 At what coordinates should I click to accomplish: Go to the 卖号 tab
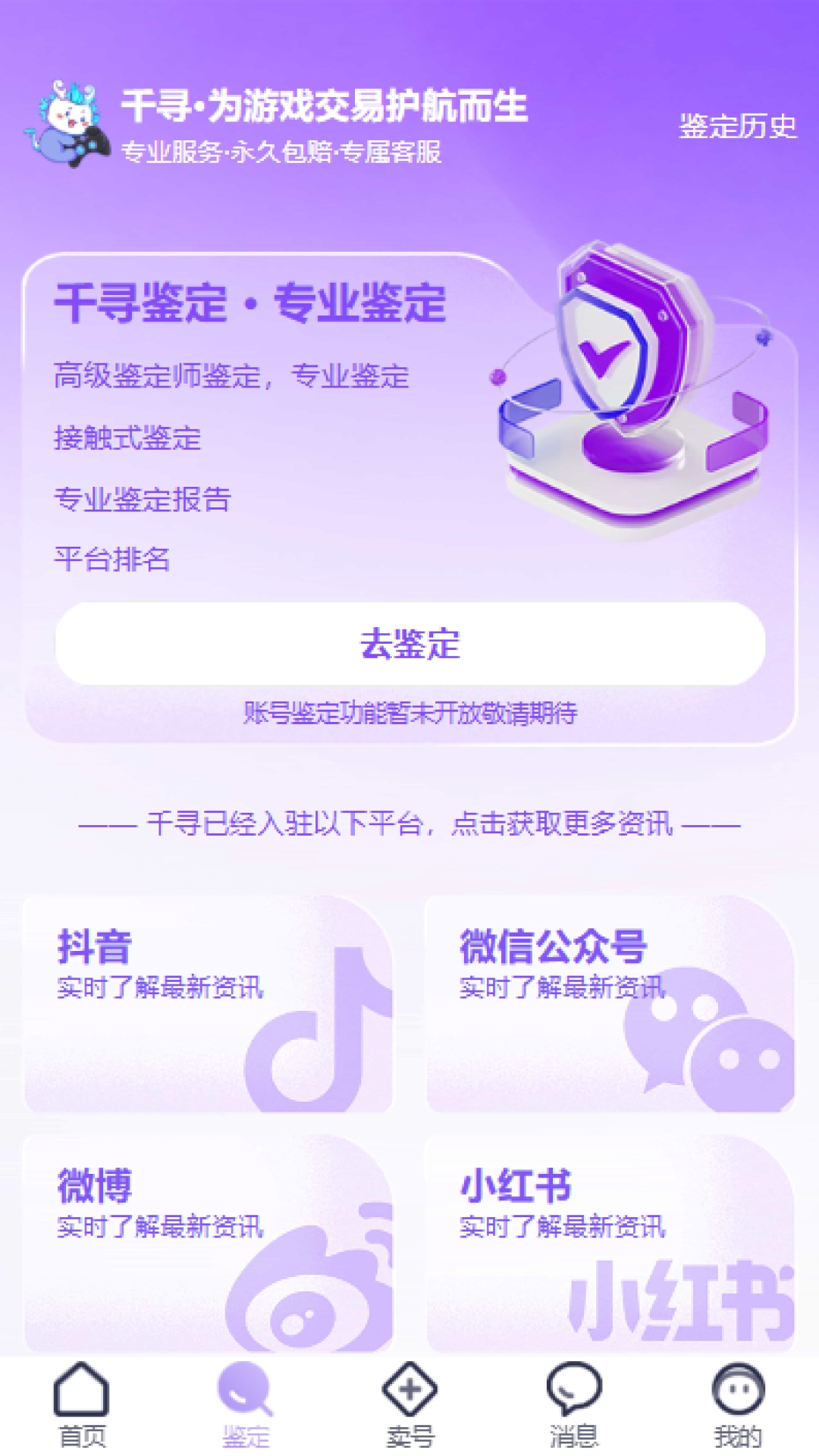[x=409, y=1405]
